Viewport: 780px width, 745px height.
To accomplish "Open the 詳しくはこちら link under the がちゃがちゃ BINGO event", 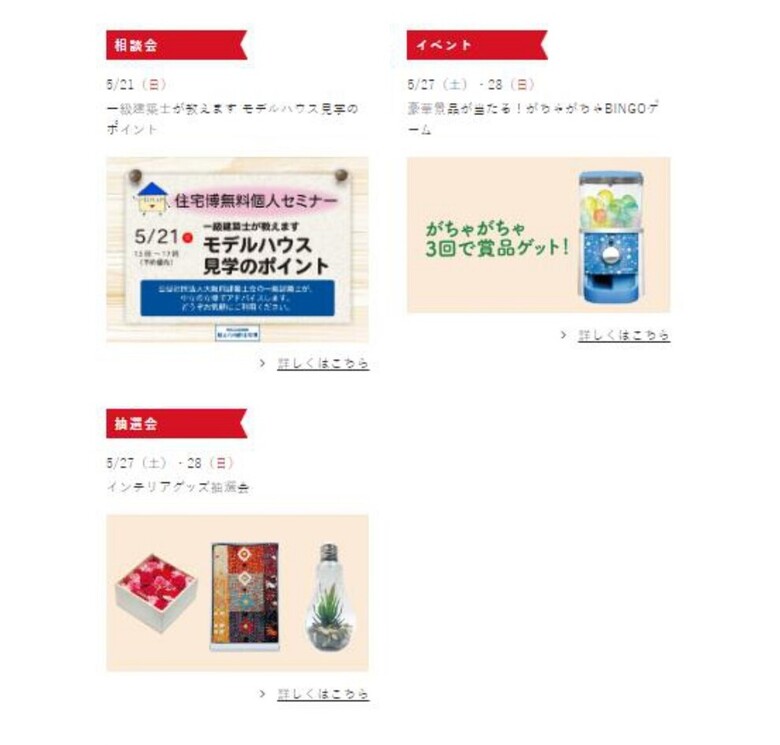I will click(623, 335).
